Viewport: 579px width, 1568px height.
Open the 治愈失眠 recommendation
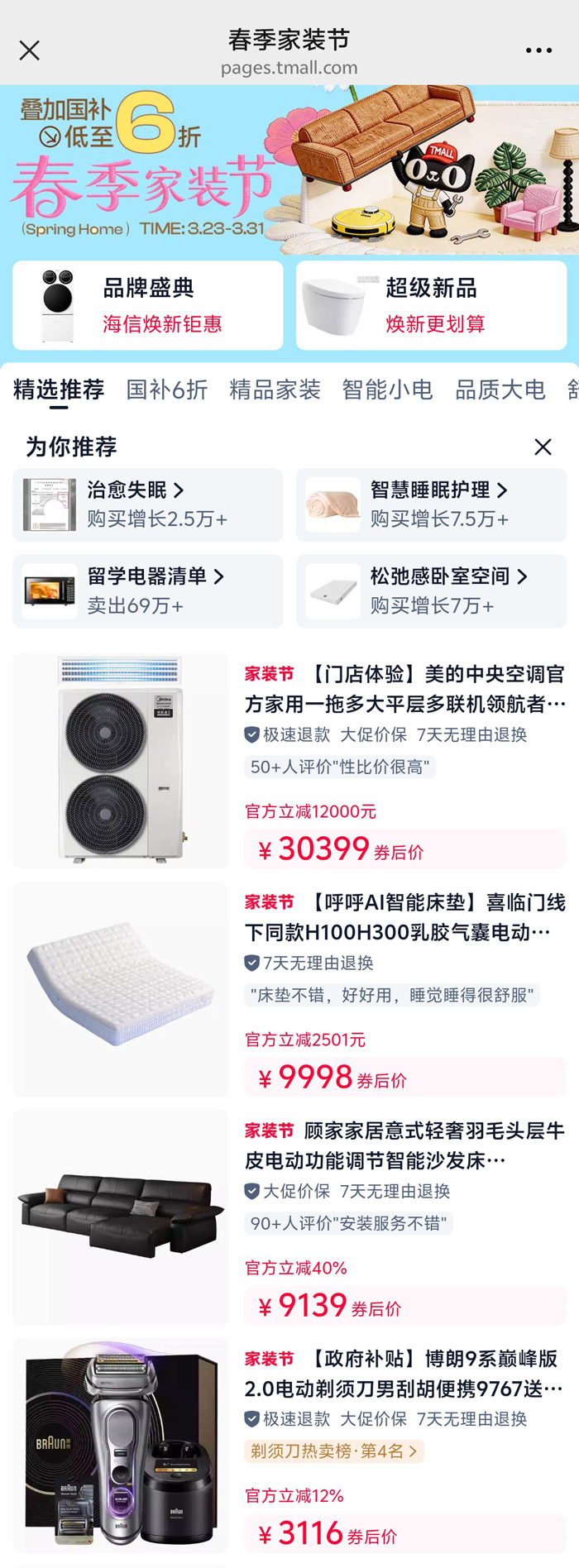(x=148, y=505)
